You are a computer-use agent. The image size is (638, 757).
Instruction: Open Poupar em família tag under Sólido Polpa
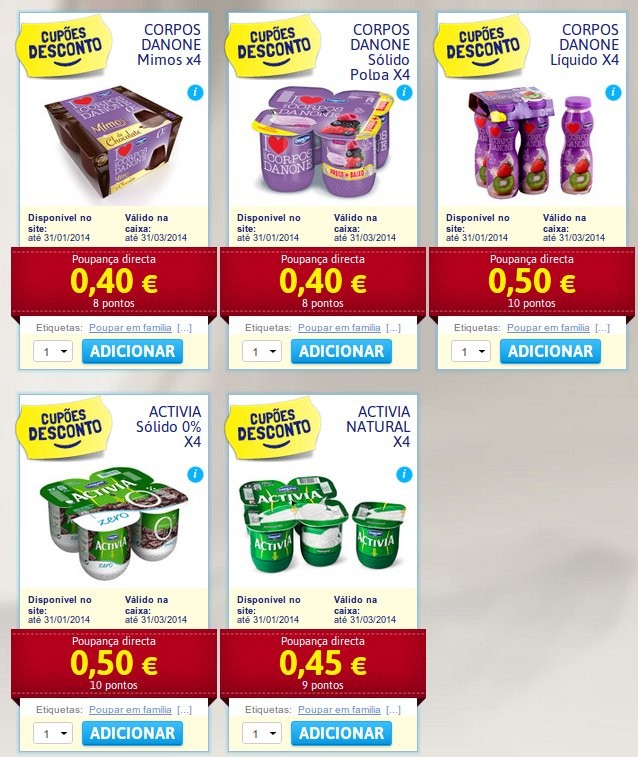click(339, 328)
